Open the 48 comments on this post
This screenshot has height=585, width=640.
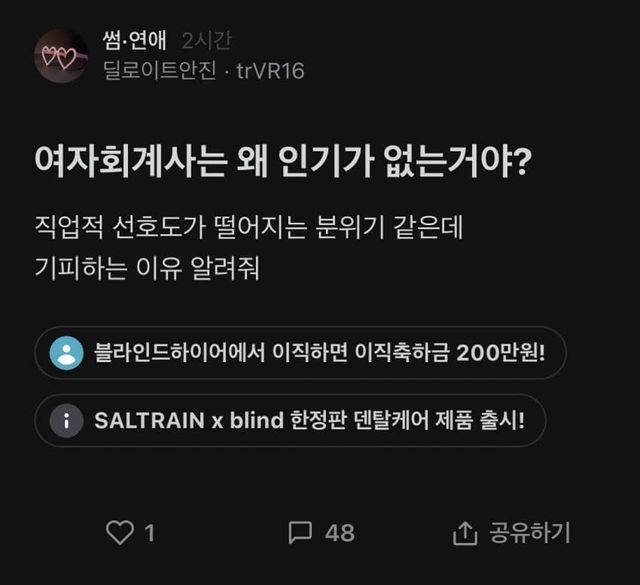[301, 533]
